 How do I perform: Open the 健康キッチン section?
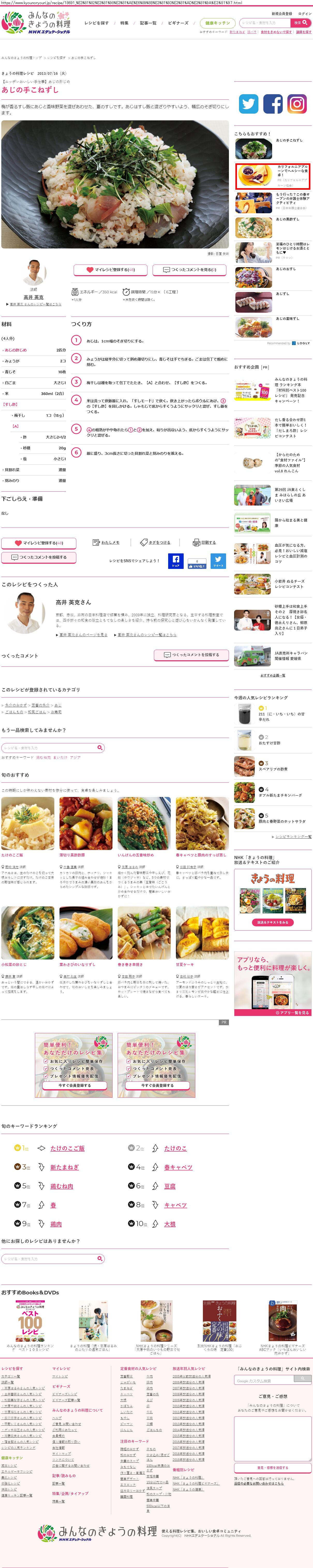(x=218, y=23)
